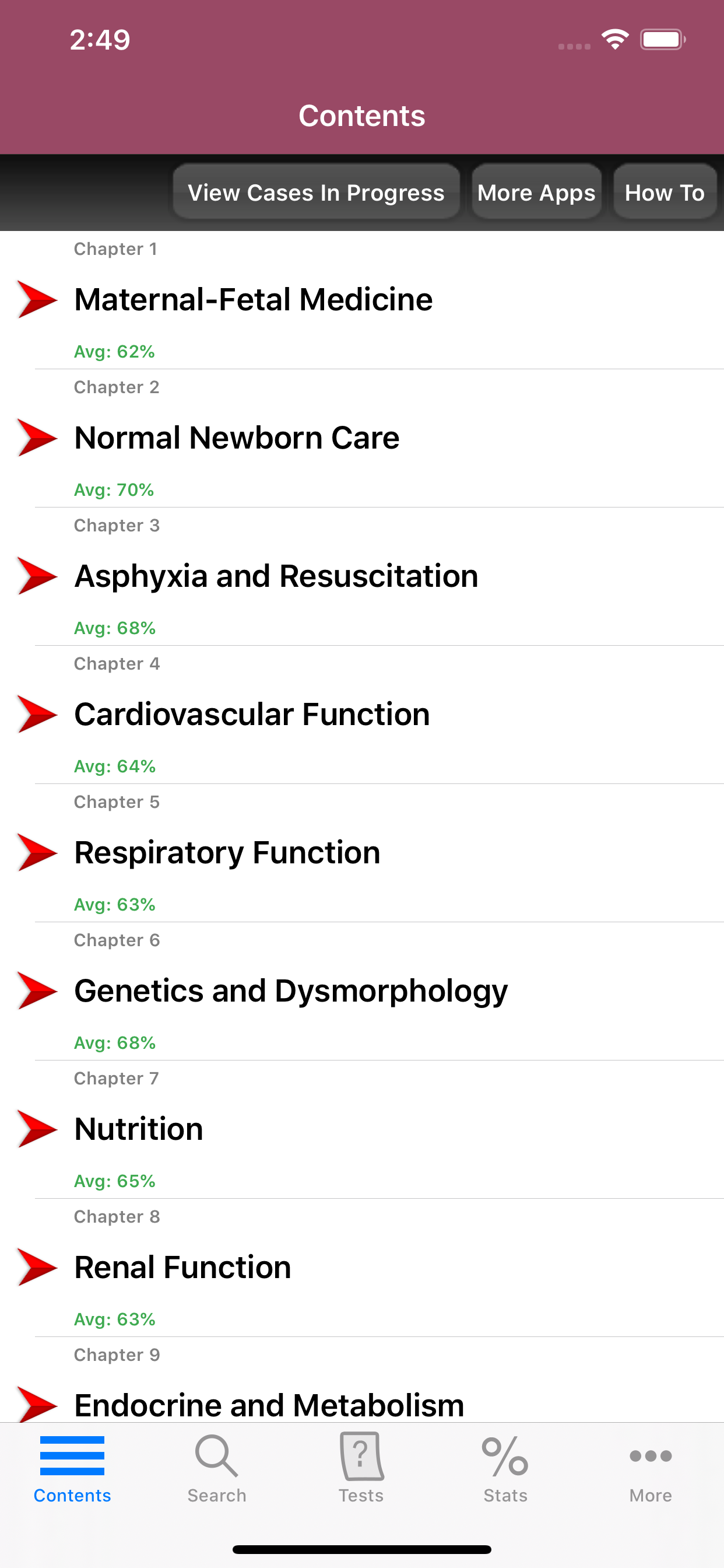Open the More tab

click(x=651, y=1468)
